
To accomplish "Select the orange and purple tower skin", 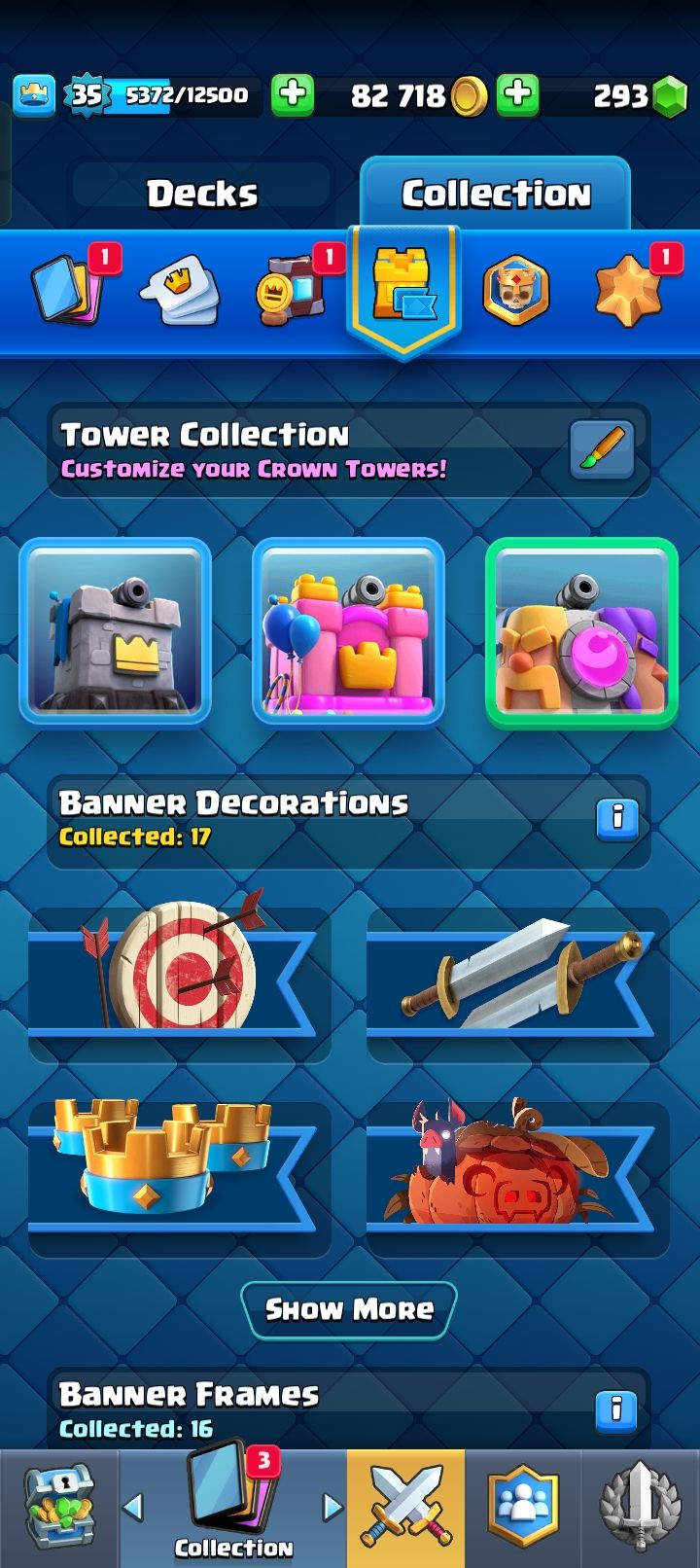I will click(581, 632).
